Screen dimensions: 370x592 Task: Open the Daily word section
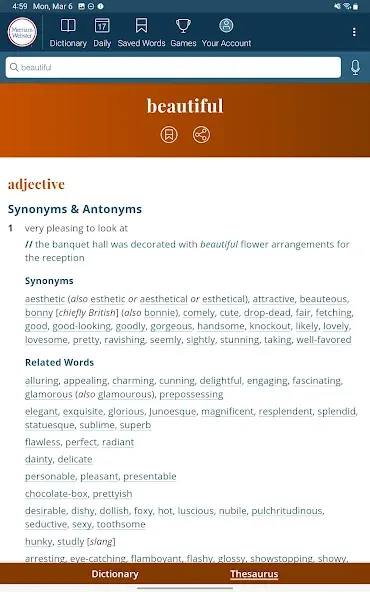(102, 33)
